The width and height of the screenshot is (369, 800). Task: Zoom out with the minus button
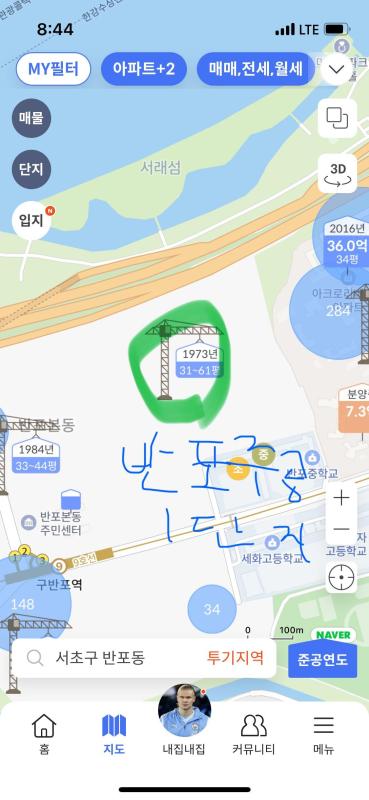[x=341, y=529]
